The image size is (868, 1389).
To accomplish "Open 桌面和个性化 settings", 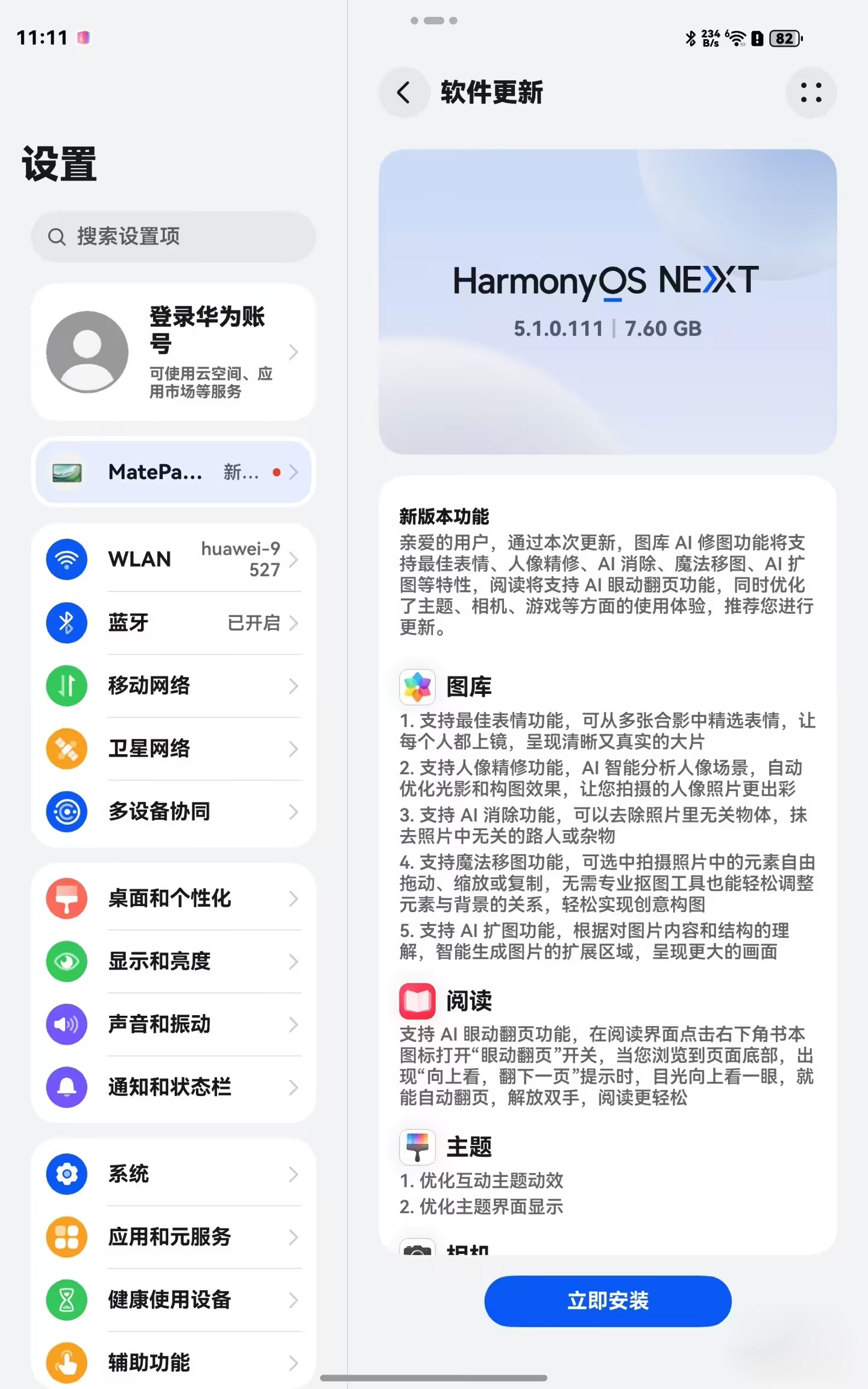I will coord(174,898).
